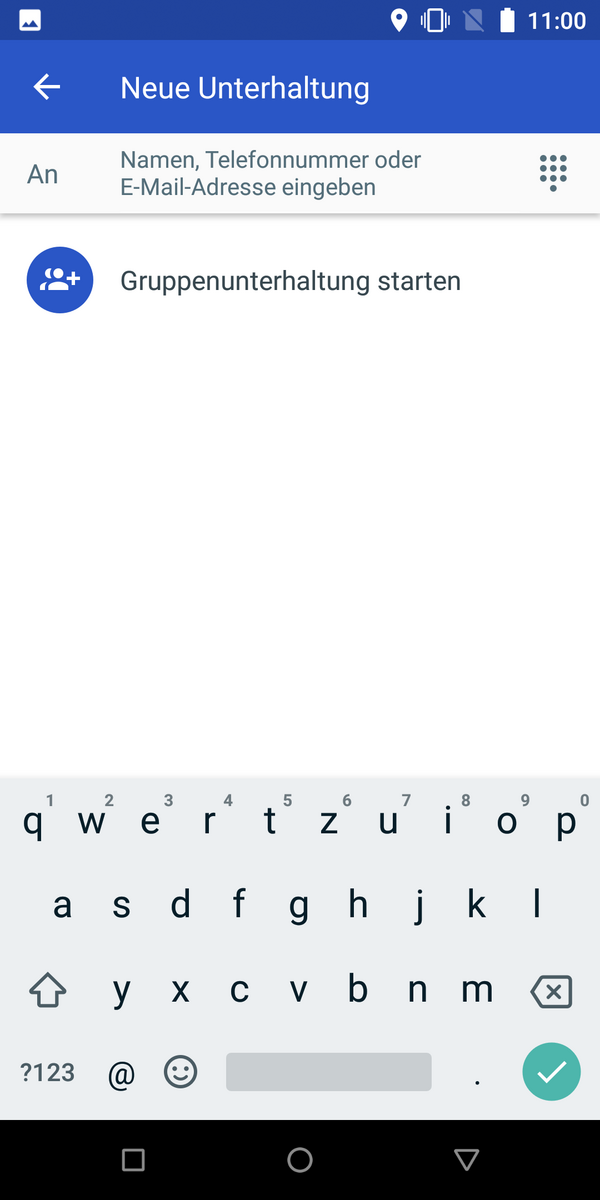Tap the recipient field to enter a name
This screenshot has height=1200, width=600.
pyautogui.click(x=315, y=174)
